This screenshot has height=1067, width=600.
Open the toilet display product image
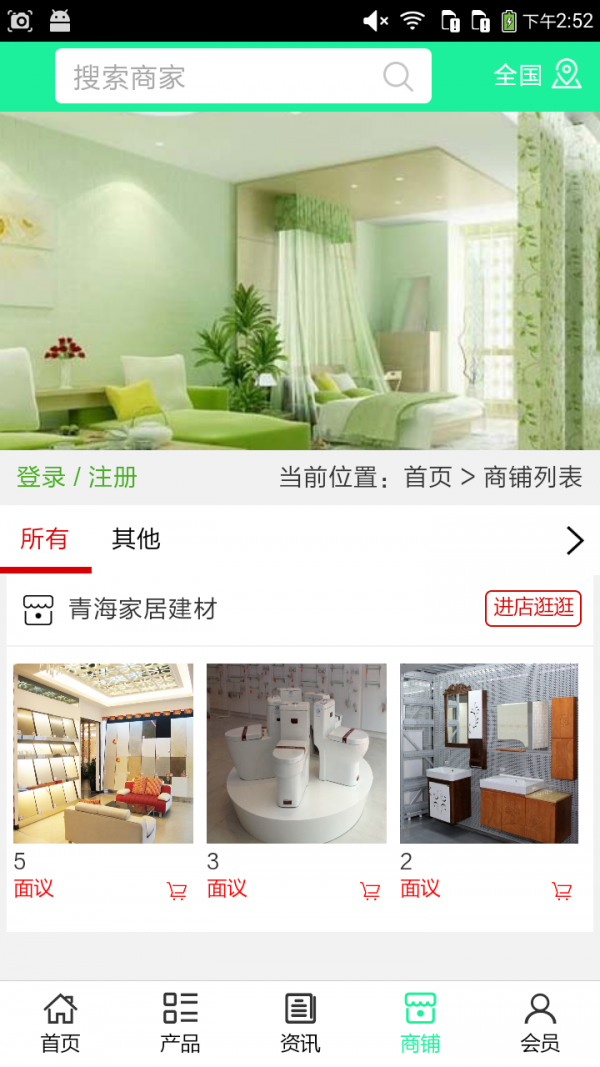[x=296, y=753]
